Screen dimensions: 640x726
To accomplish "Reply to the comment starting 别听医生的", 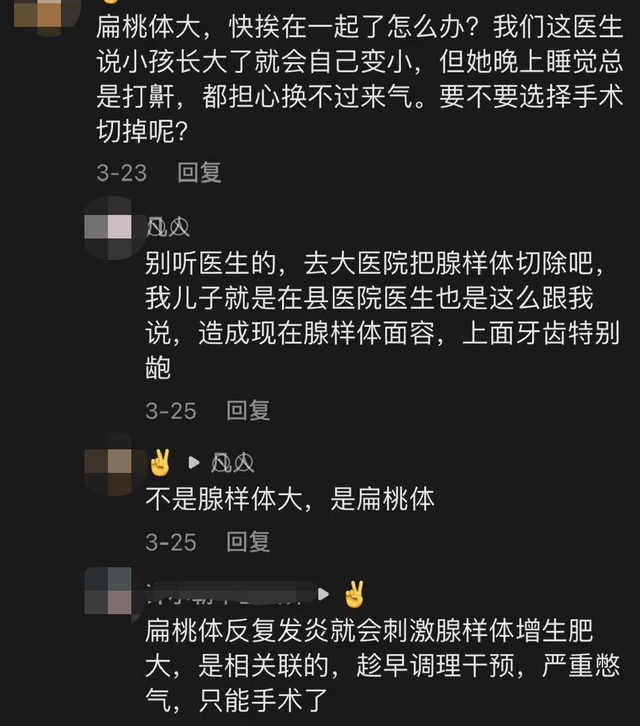I will click(x=248, y=410).
